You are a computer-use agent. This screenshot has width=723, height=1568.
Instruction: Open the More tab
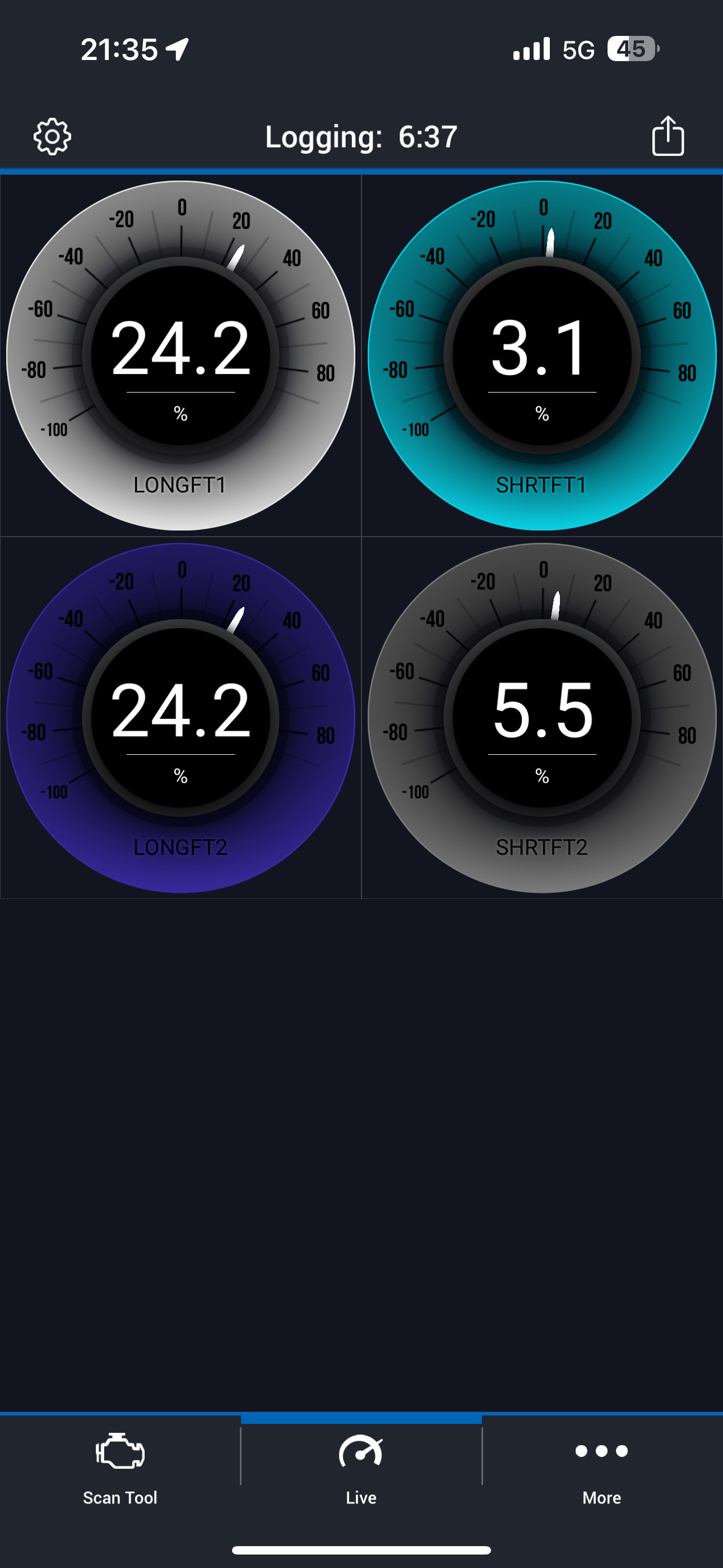tap(601, 1468)
